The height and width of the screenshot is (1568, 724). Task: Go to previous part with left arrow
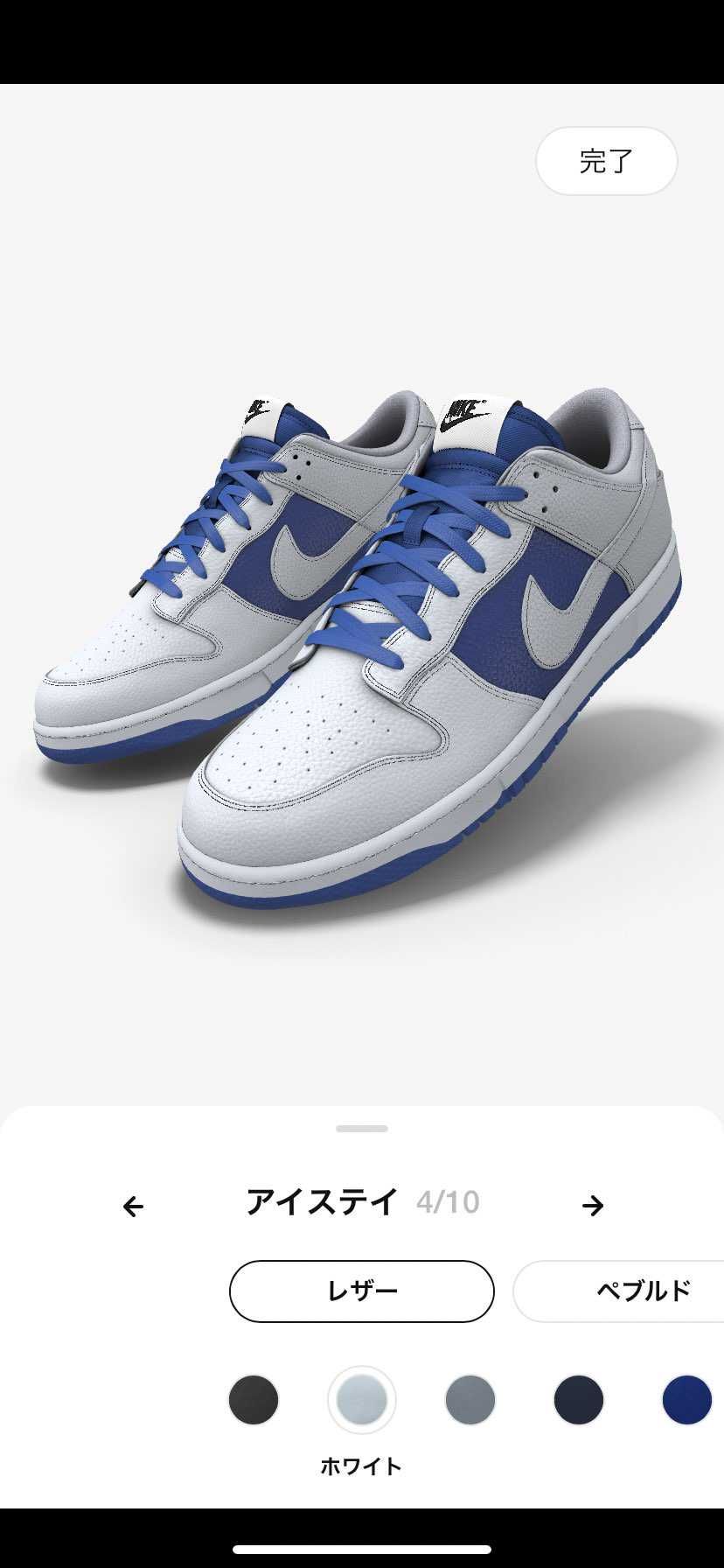pos(133,1207)
